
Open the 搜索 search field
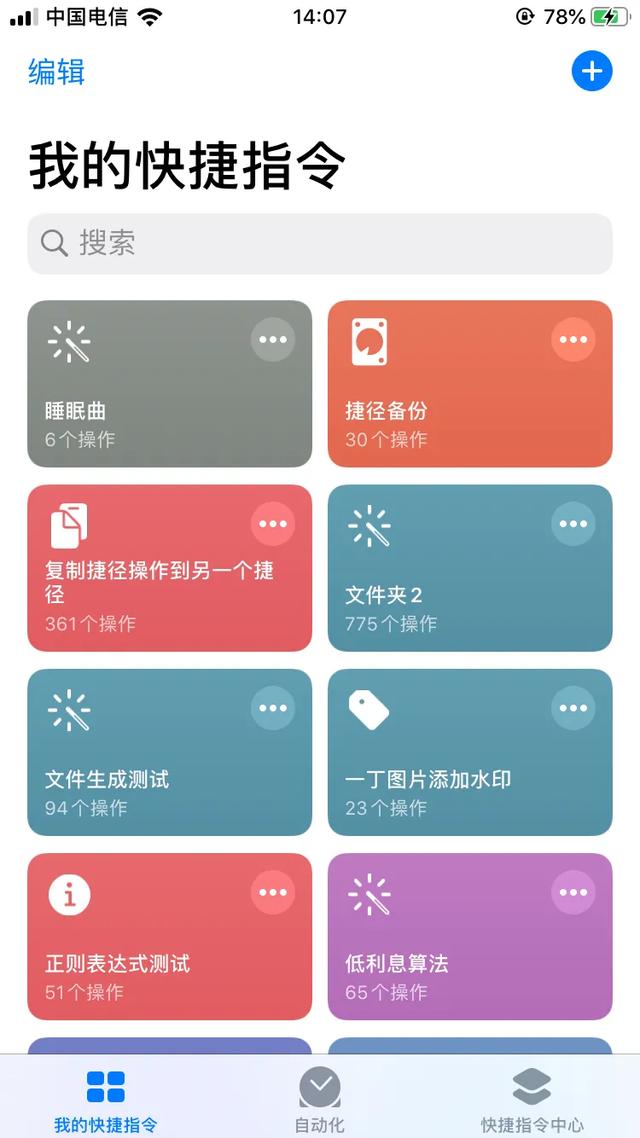(x=320, y=243)
